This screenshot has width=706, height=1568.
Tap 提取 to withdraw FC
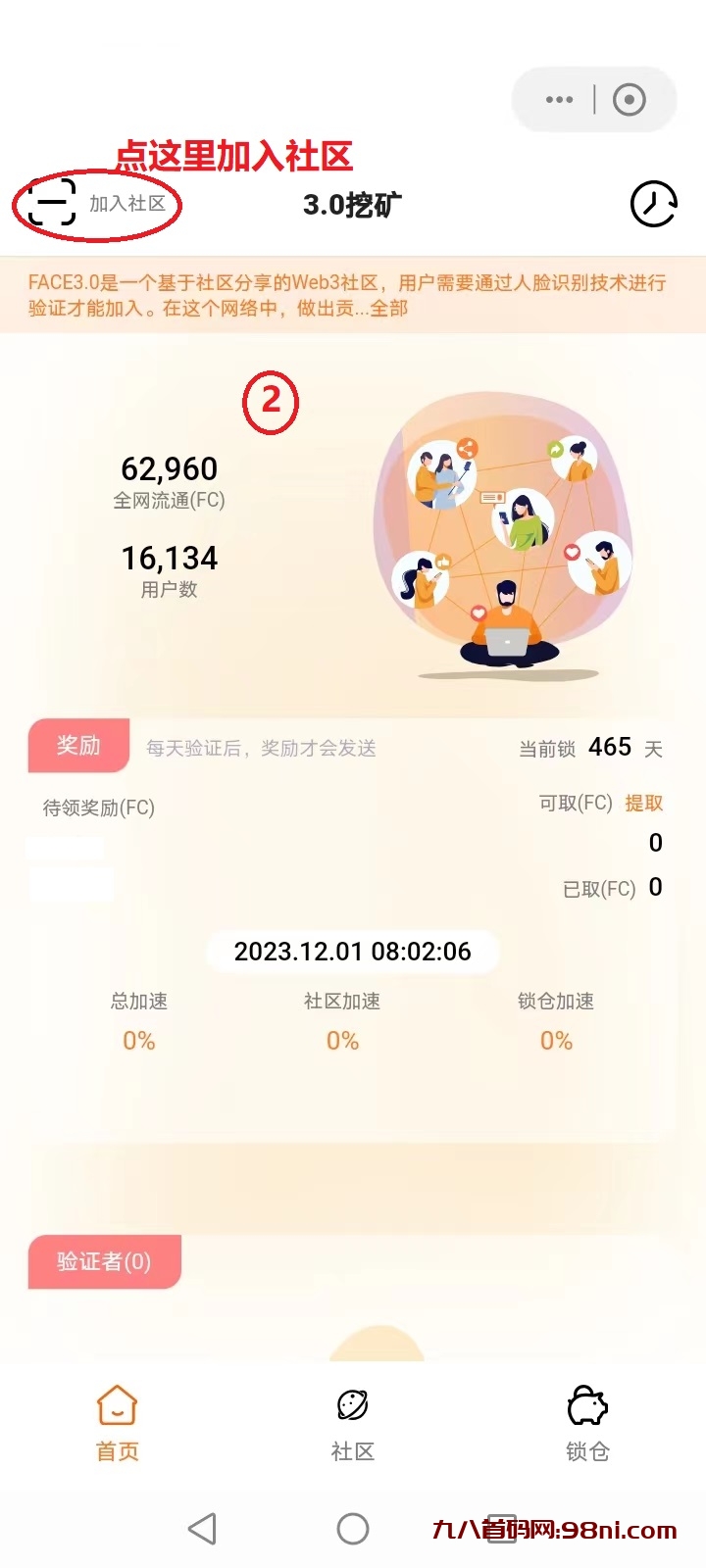(x=643, y=803)
